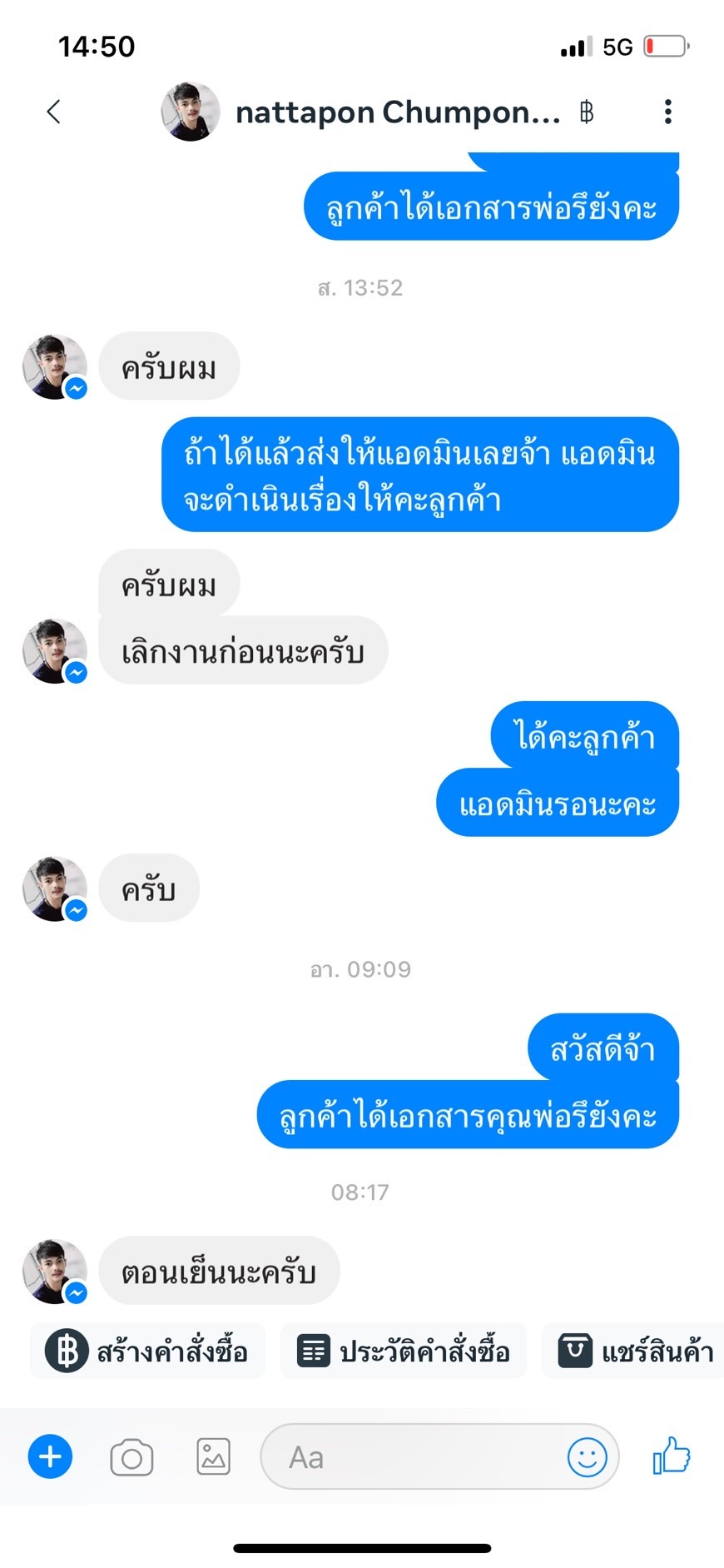Image resolution: width=724 pixels, height=1568 pixels.
Task: Open the blue plus attachments menu
Action: pyautogui.click(x=51, y=1457)
